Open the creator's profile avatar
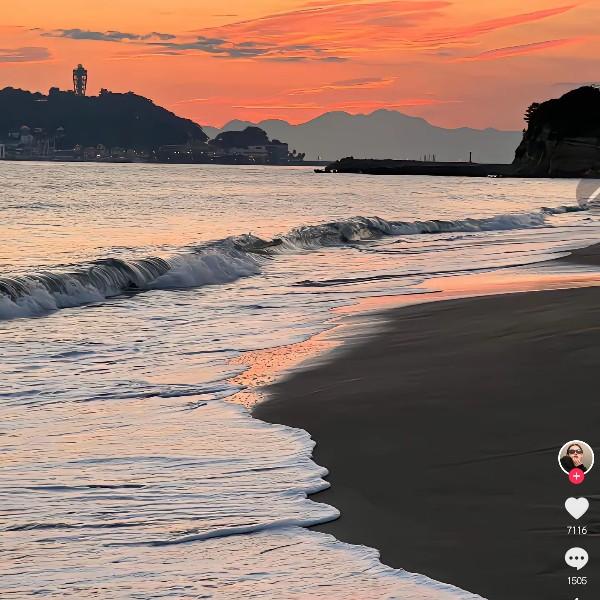The height and width of the screenshot is (600, 600). [576, 458]
